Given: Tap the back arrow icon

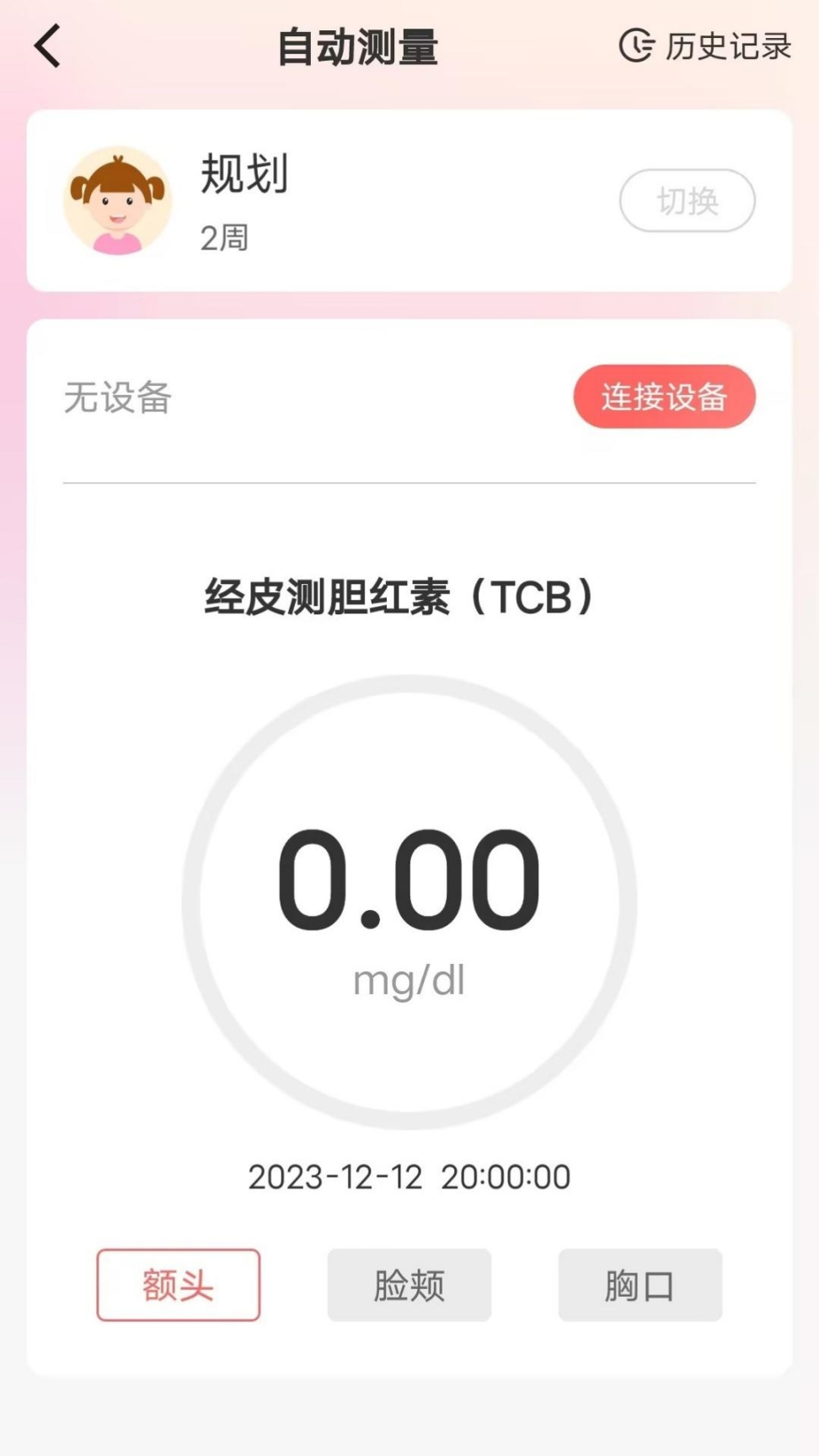Looking at the screenshot, I should (46, 46).
